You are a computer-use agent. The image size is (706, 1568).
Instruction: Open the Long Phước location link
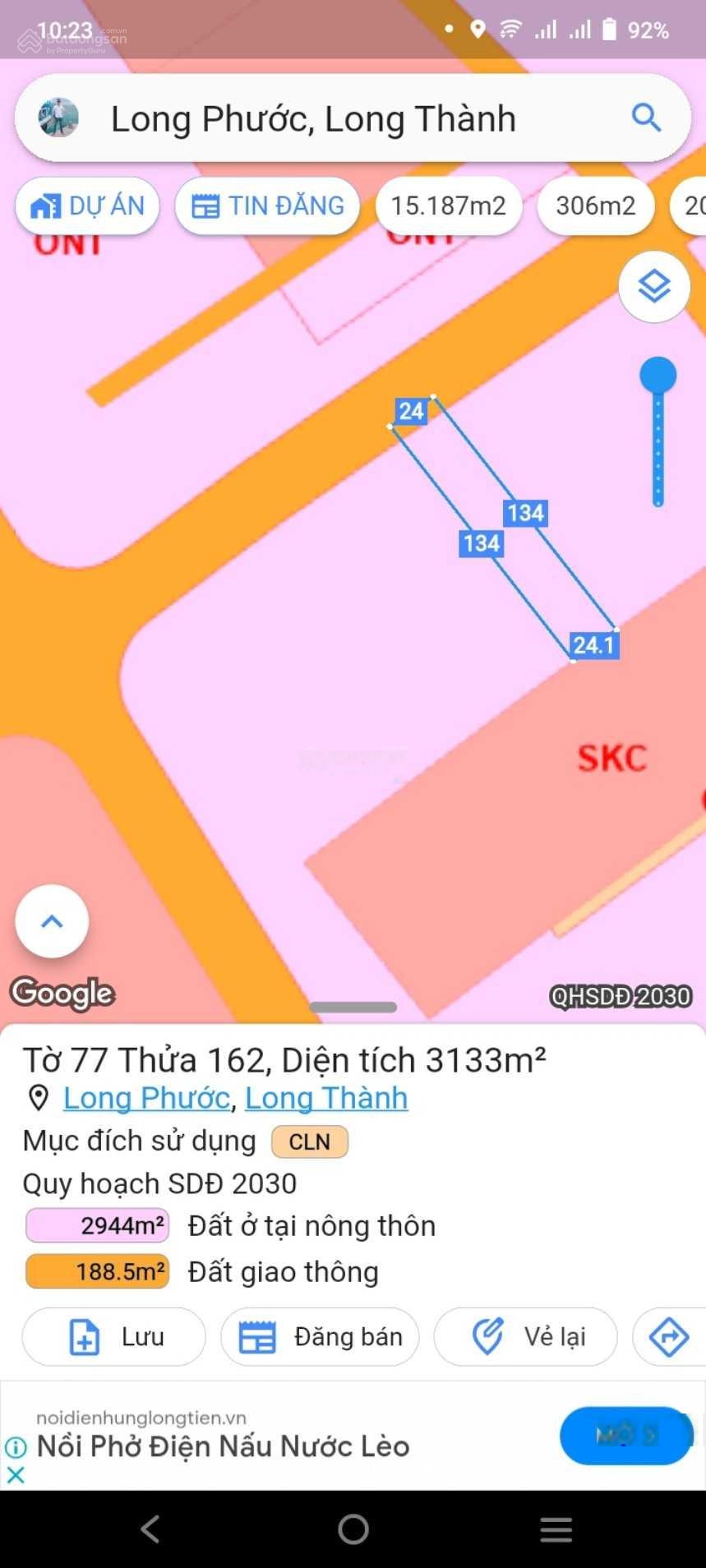(x=146, y=1097)
